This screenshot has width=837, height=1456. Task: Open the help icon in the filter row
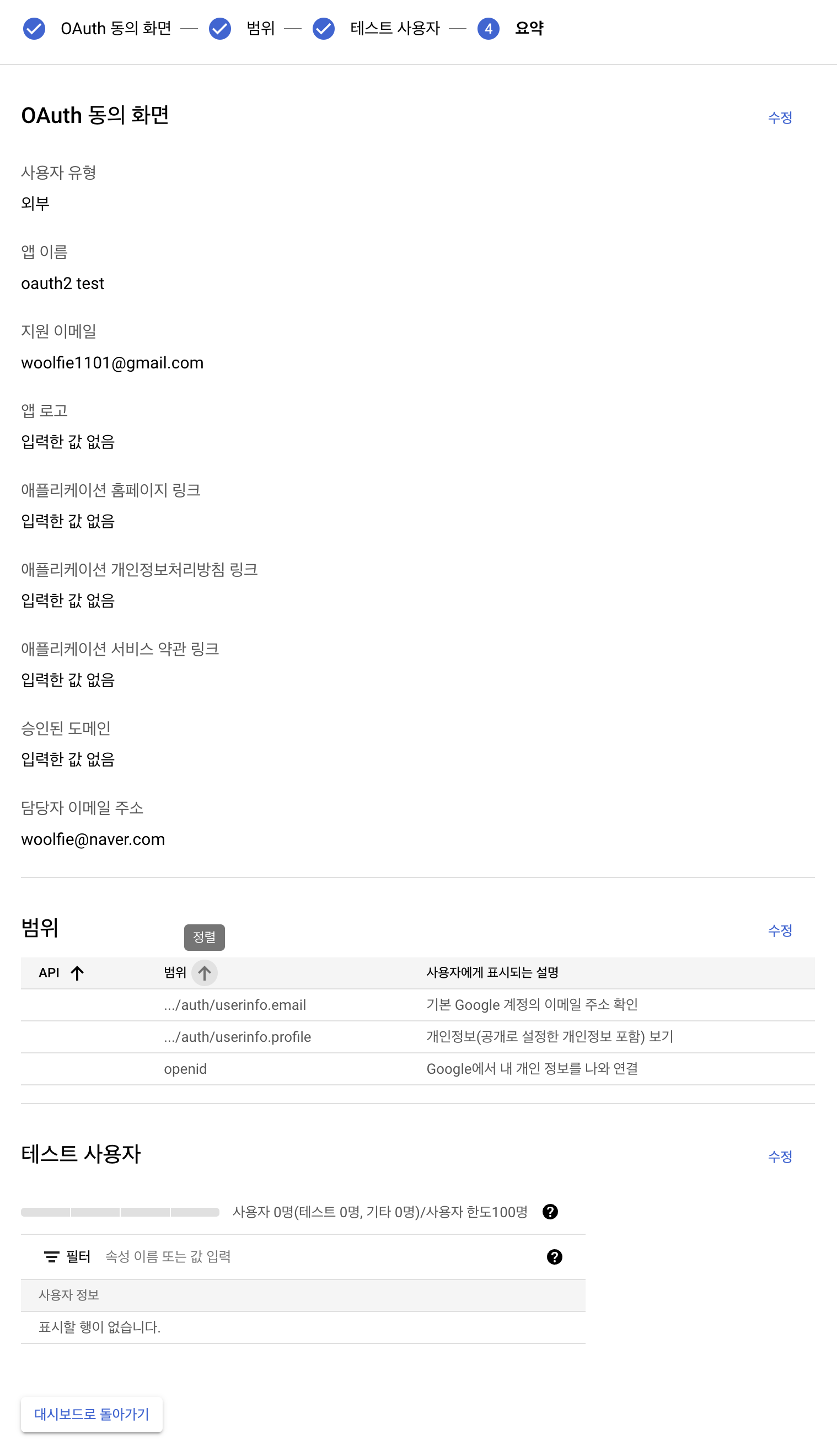point(554,1257)
